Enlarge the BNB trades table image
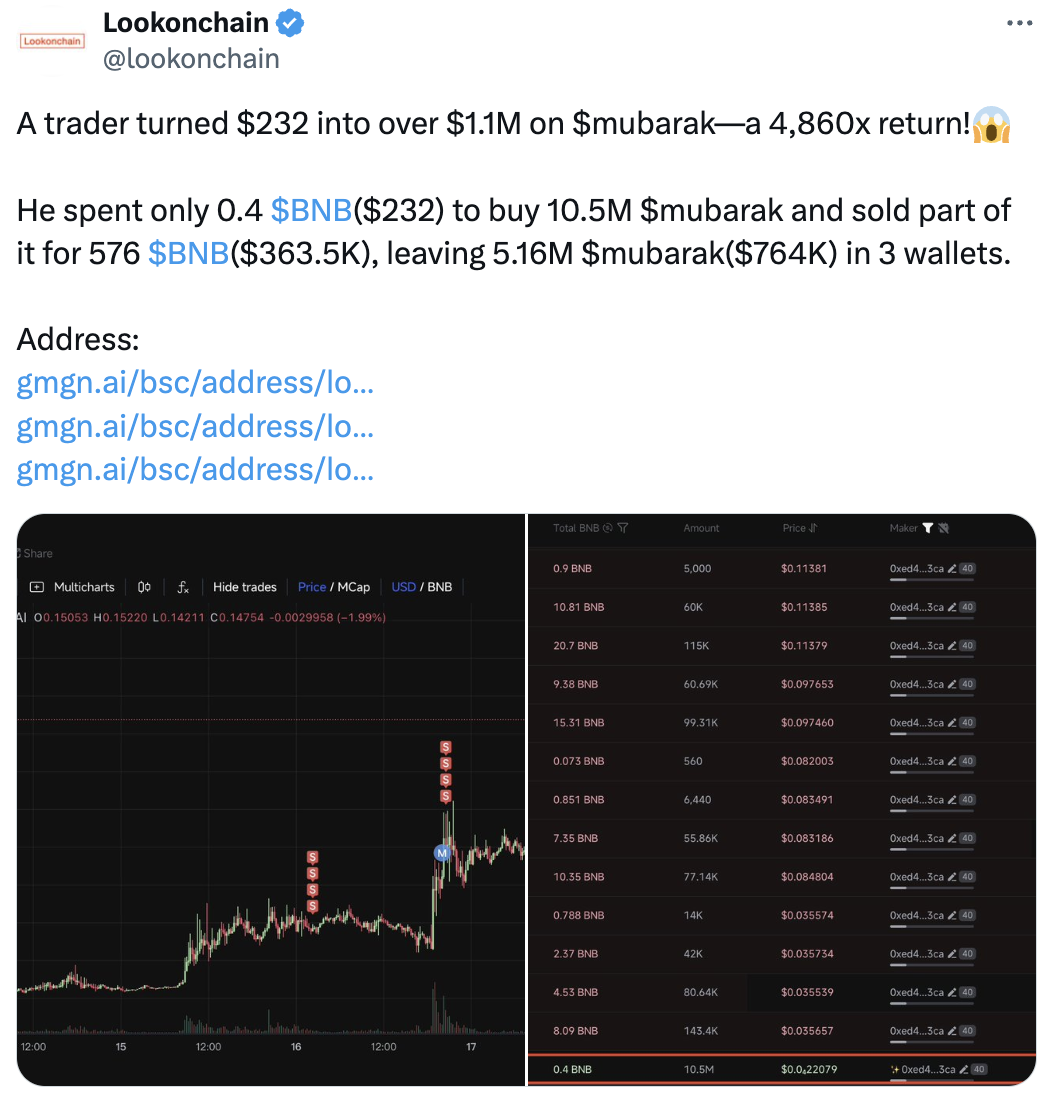The image size is (1052, 1112). pos(782,799)
